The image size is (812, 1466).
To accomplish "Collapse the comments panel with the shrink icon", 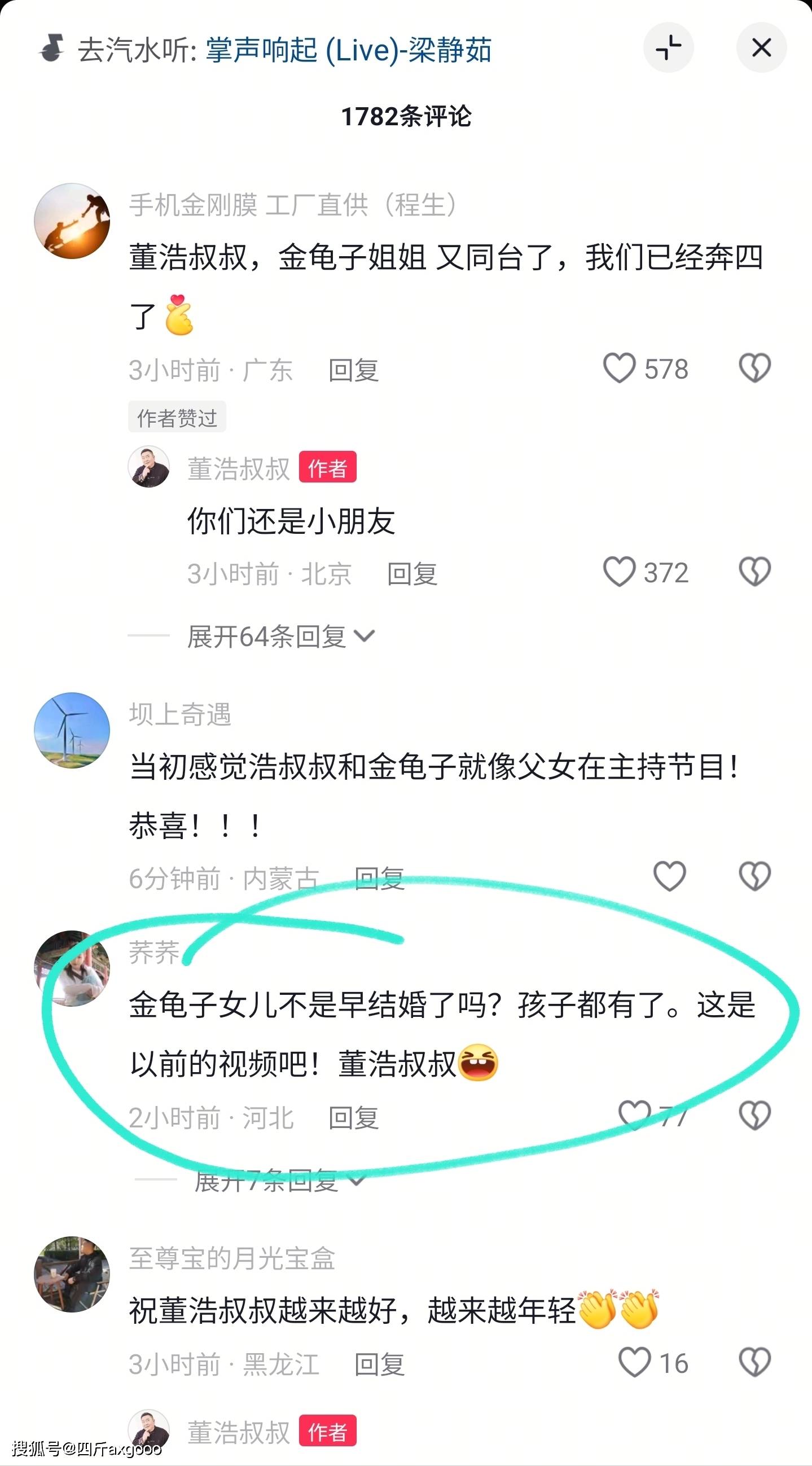I will pos(668,48).
